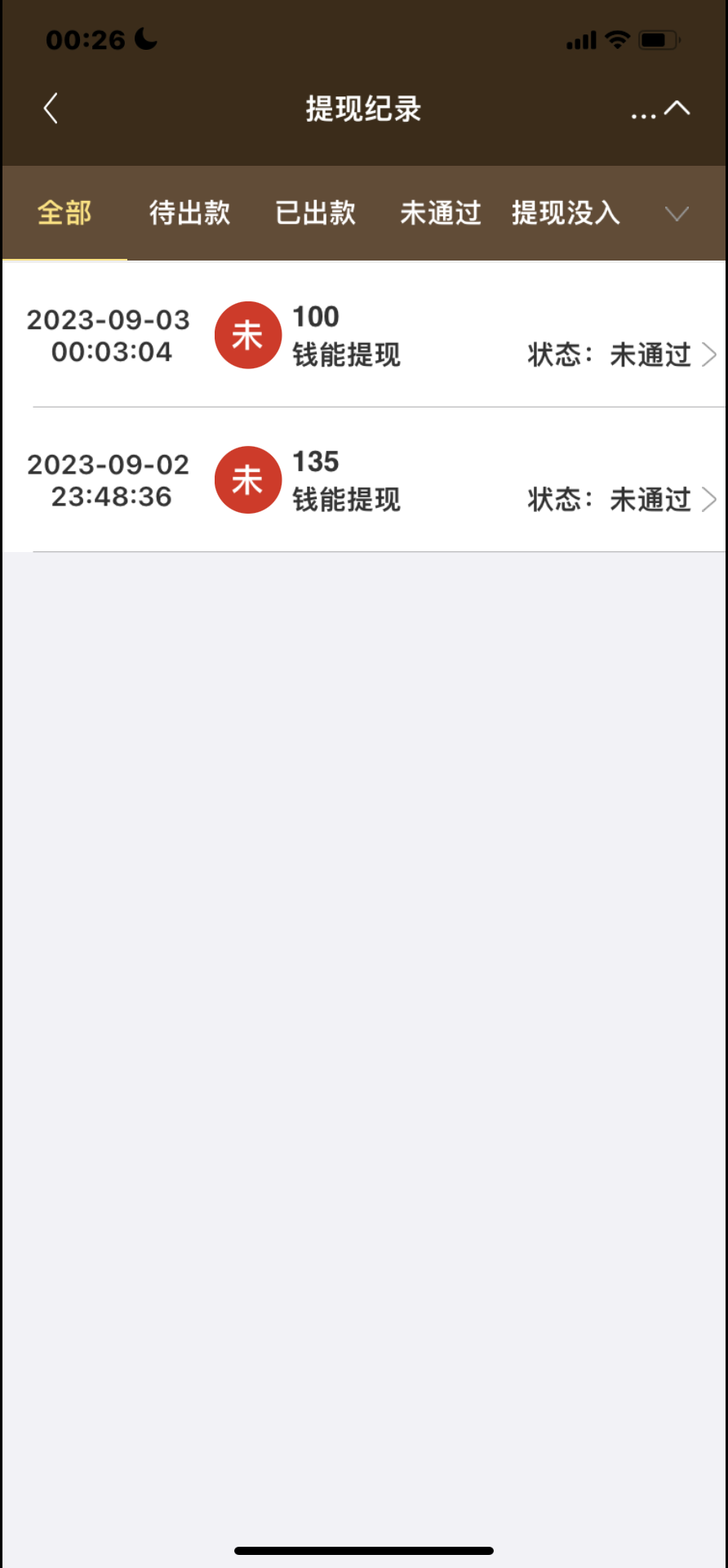Switch to the 待出款 tab
728x1568 pixels.
(189, 212)
